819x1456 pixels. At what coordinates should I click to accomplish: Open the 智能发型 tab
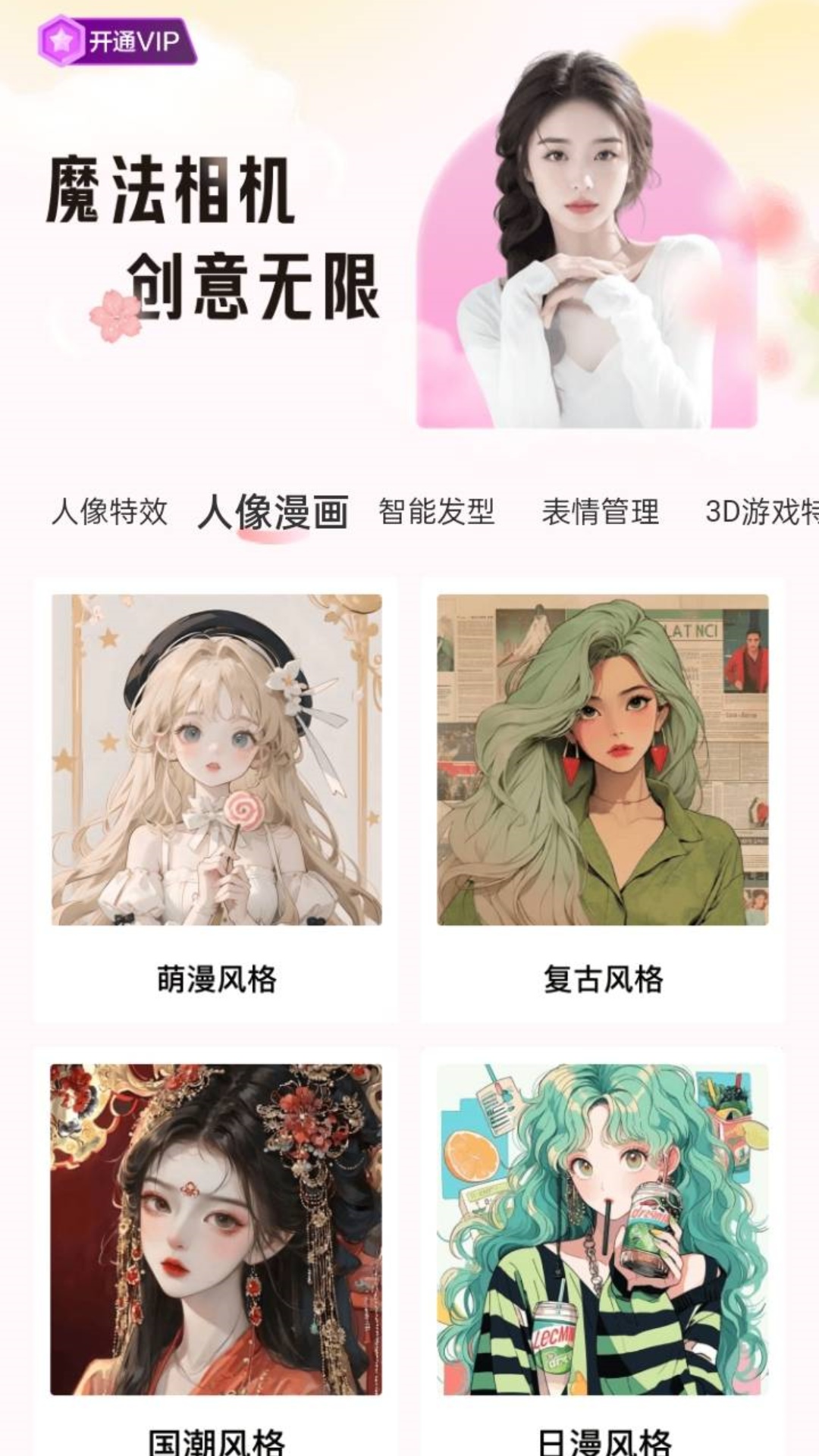pyautogui.click(x=437, y=512)
